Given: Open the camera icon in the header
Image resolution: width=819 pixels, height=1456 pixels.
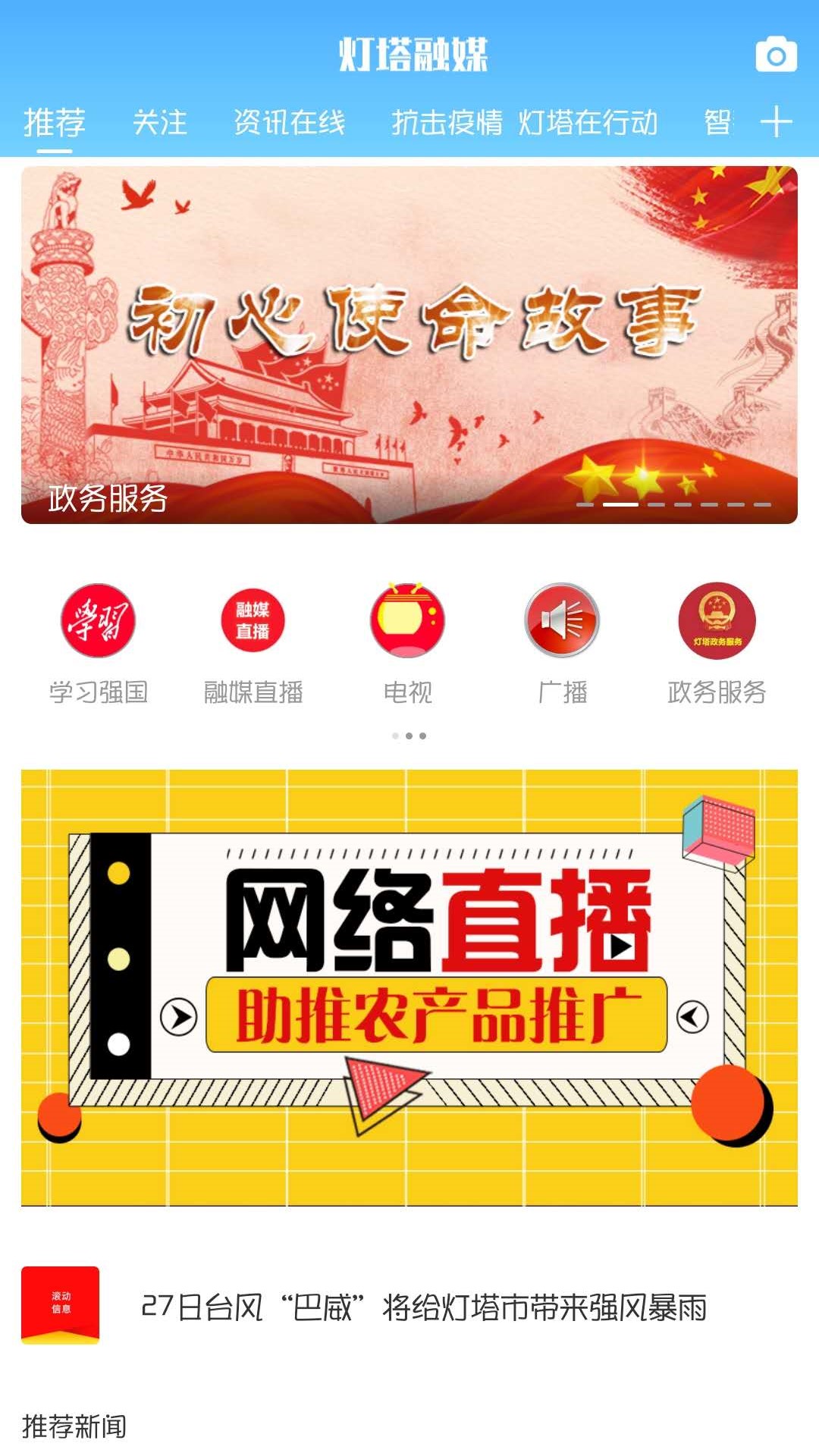Looking at the screenshot, I should coord(776,55).
